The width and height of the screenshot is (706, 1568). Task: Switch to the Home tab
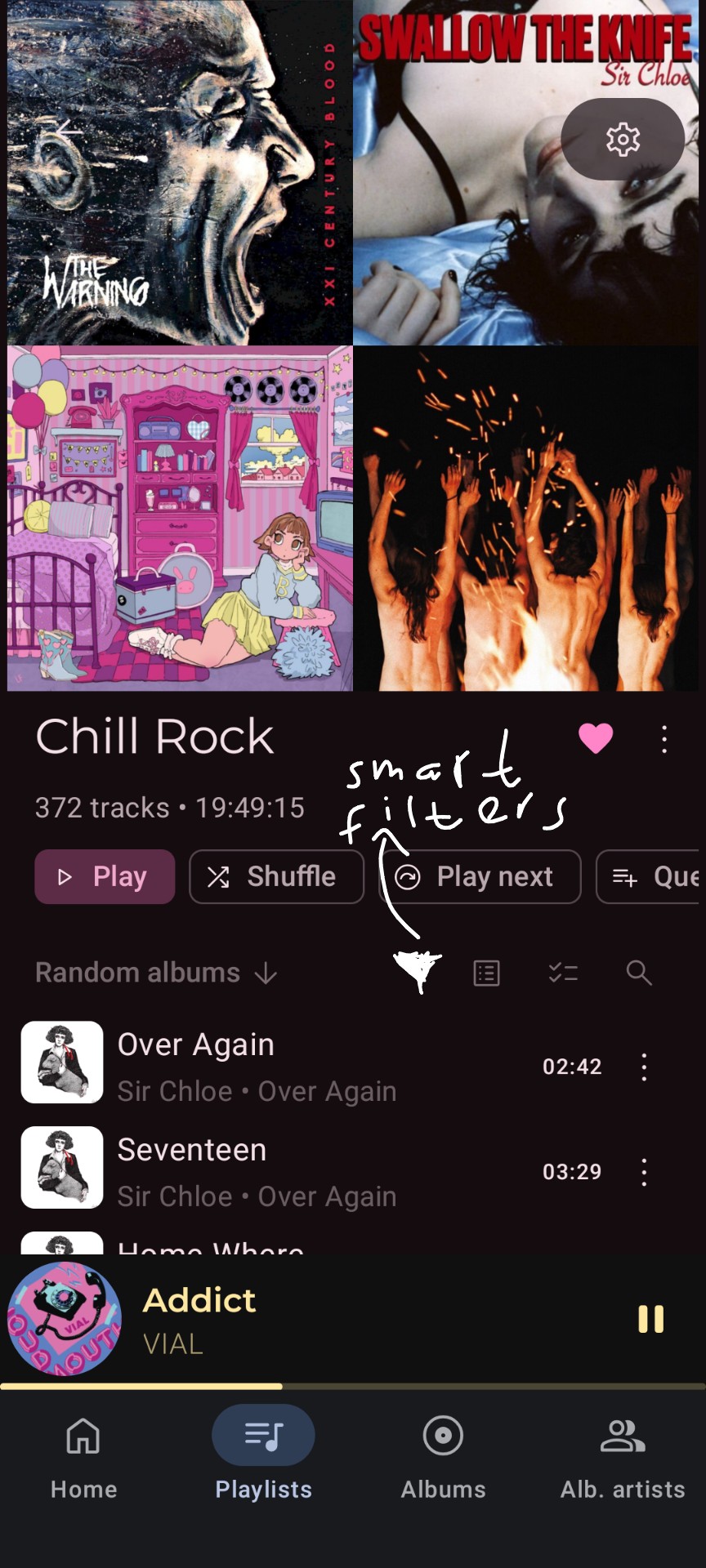83,1458
